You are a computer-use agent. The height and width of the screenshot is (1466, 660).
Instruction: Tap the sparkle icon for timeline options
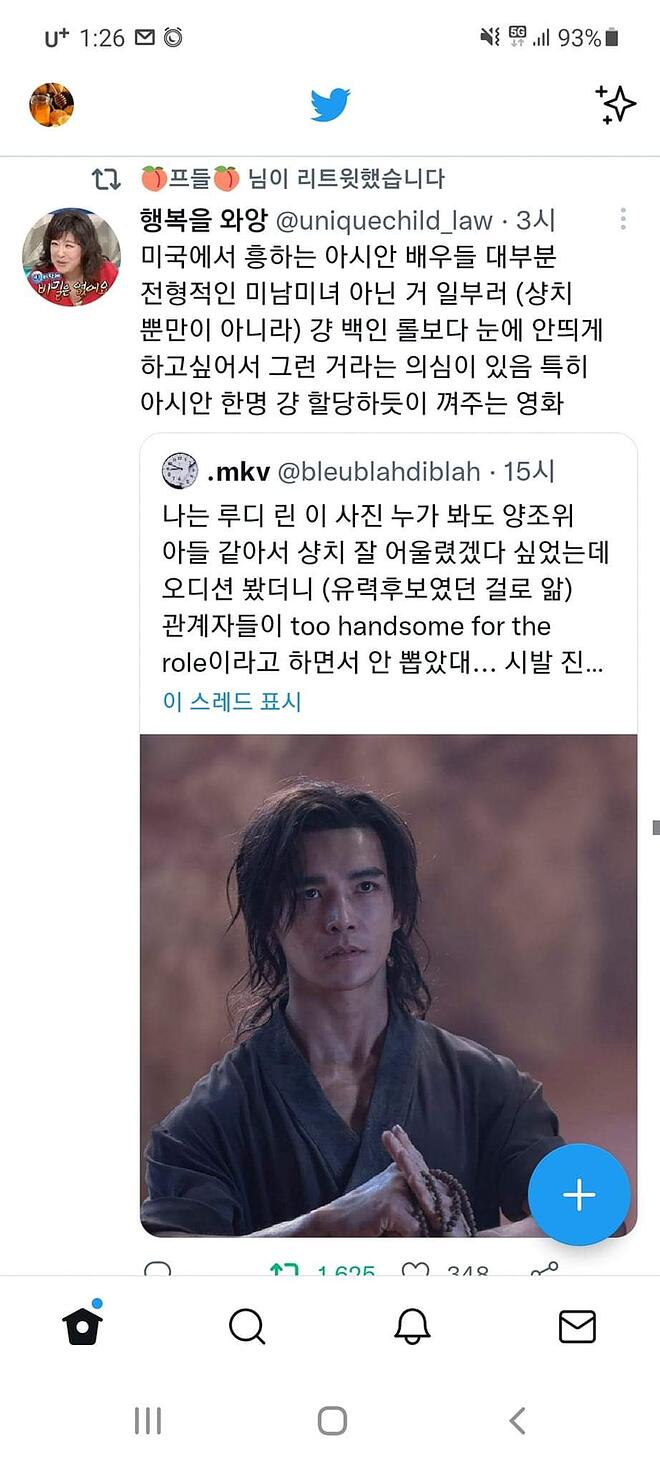point(615,105)
